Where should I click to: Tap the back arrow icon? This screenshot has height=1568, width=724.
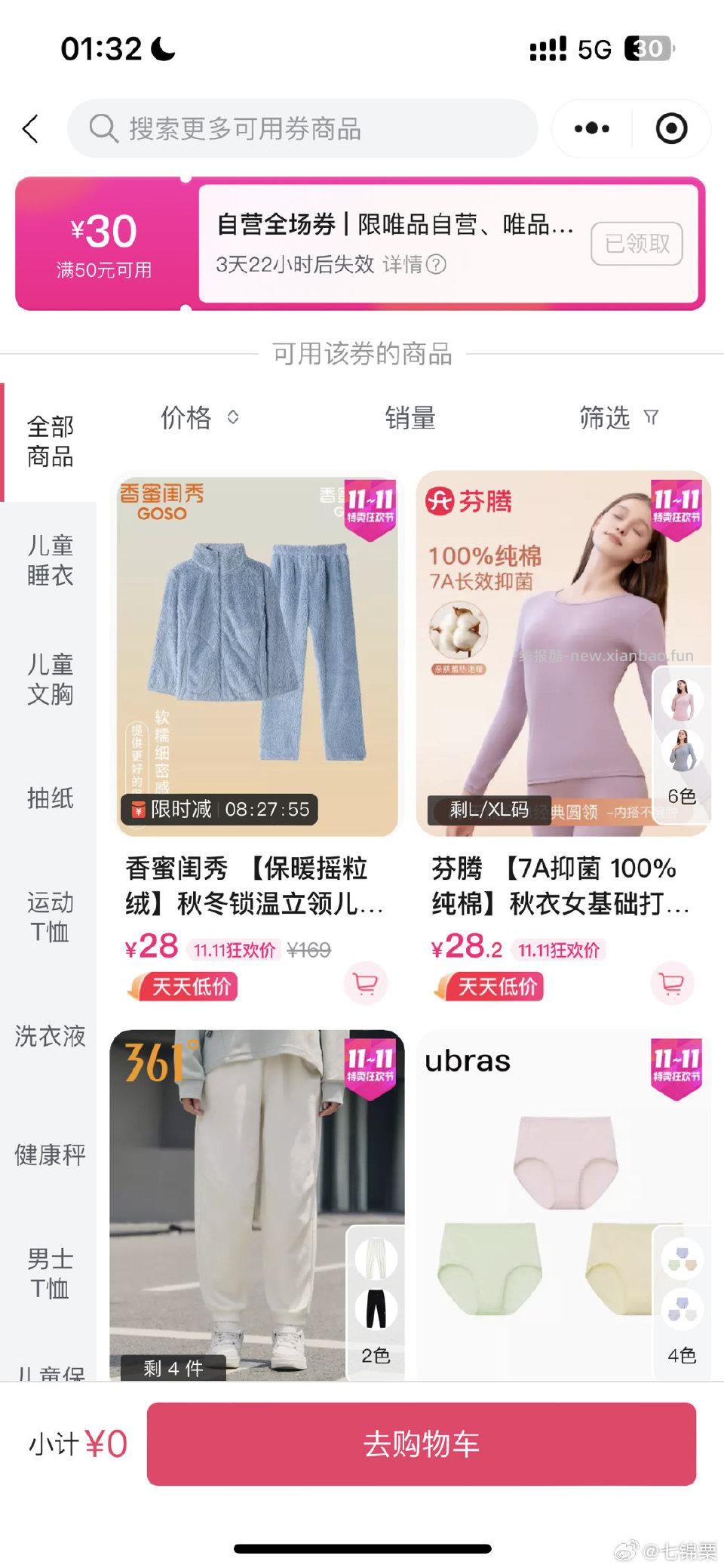pyautogui.click(x=30, y=129)
